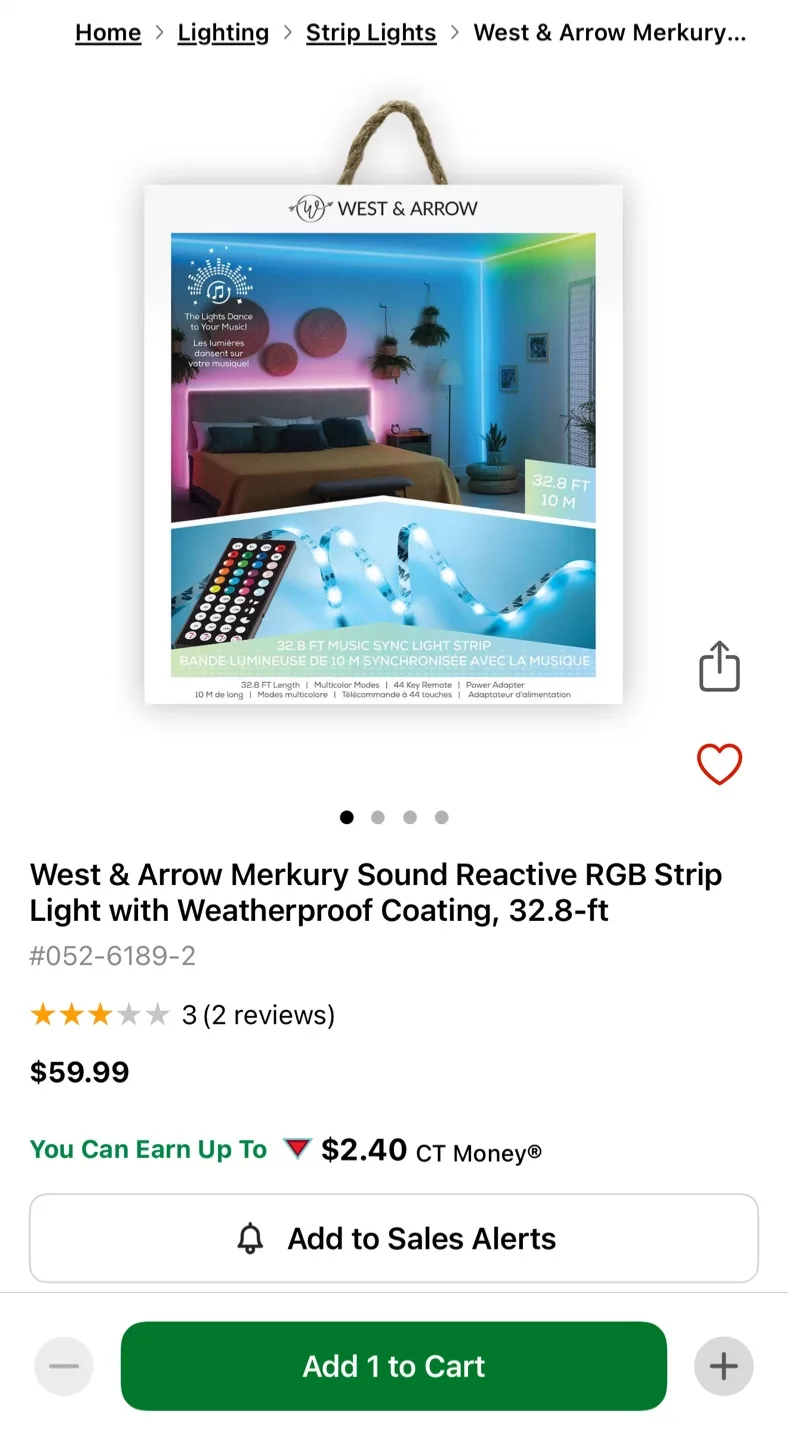The width and height of the screenshot is (788, 1440).
Task: Select the second carousel dot
Action: (x=378, y=817)
